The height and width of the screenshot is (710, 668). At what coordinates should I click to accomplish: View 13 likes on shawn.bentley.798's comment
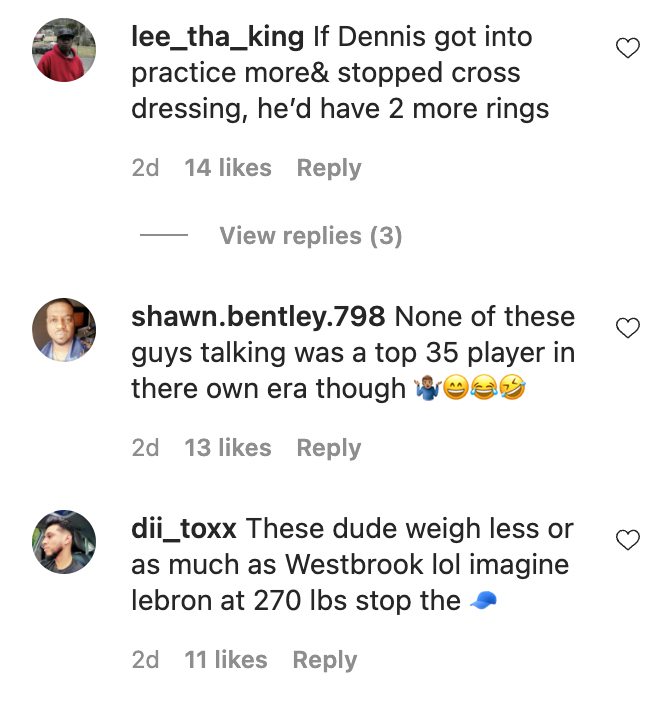pyautogui.click(x=228, y=448)
